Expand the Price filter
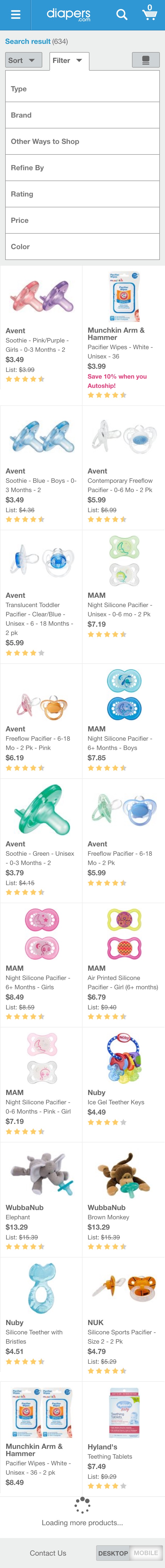Image resolution: width=165 pixels, height=1568 pixels. click(x=82, y=220)
